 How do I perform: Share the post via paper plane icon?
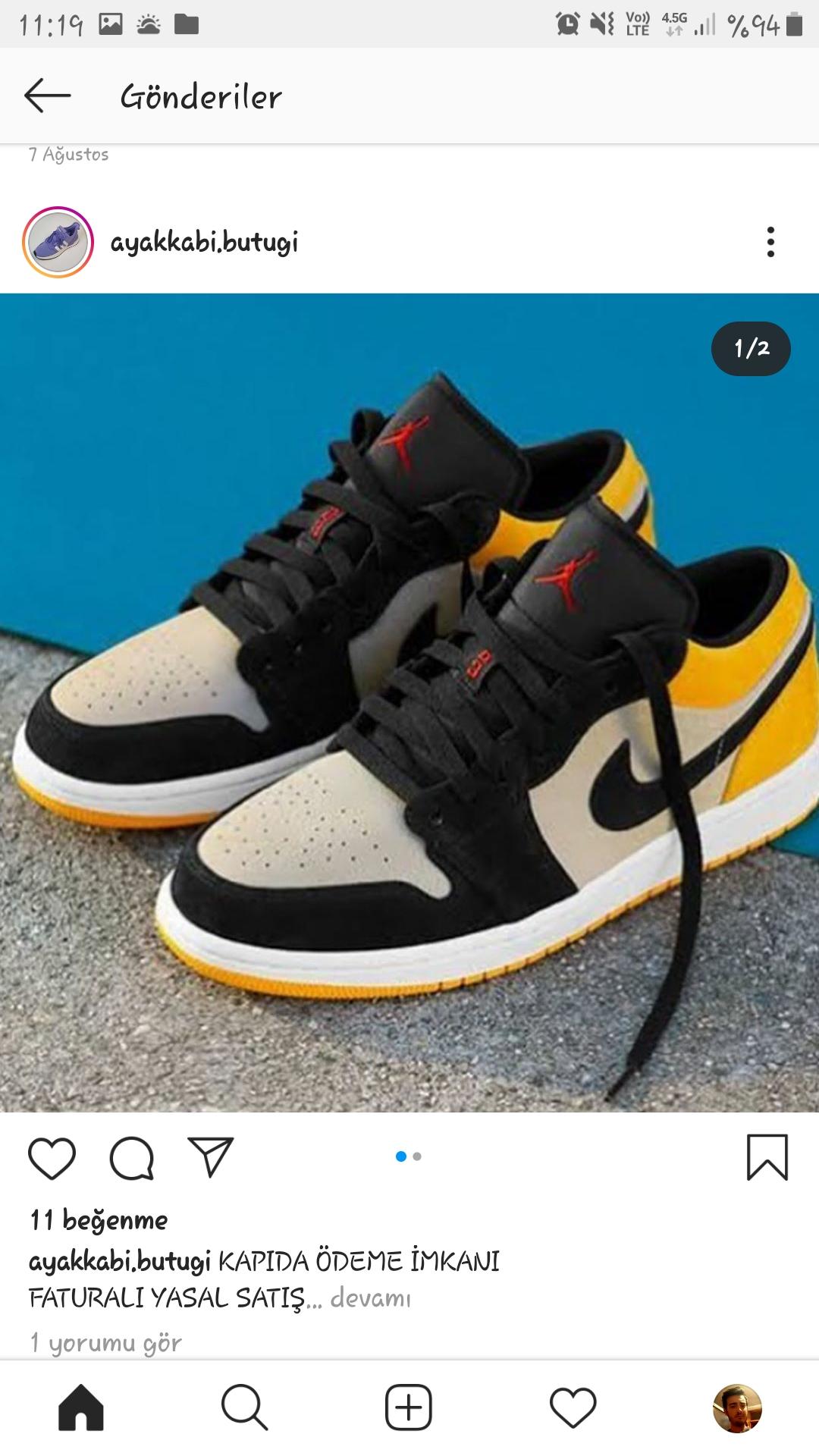211,1156
